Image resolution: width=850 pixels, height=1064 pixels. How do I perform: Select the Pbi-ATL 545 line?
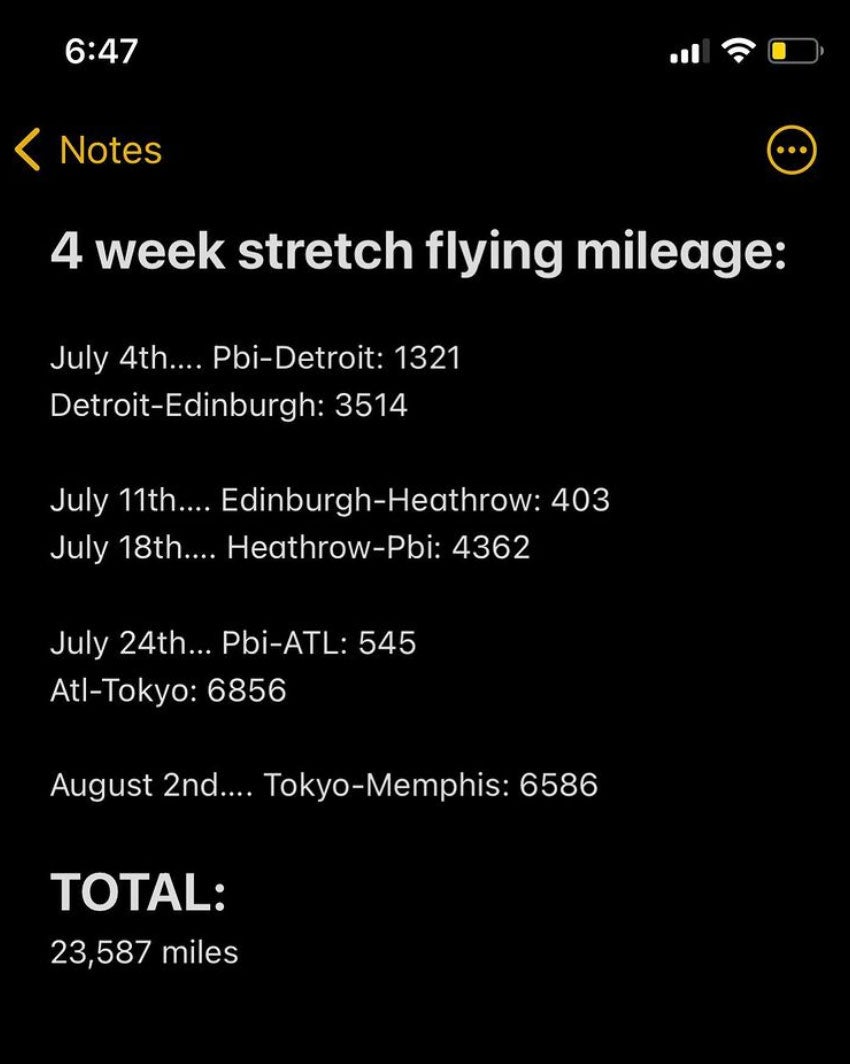(235, 642)
